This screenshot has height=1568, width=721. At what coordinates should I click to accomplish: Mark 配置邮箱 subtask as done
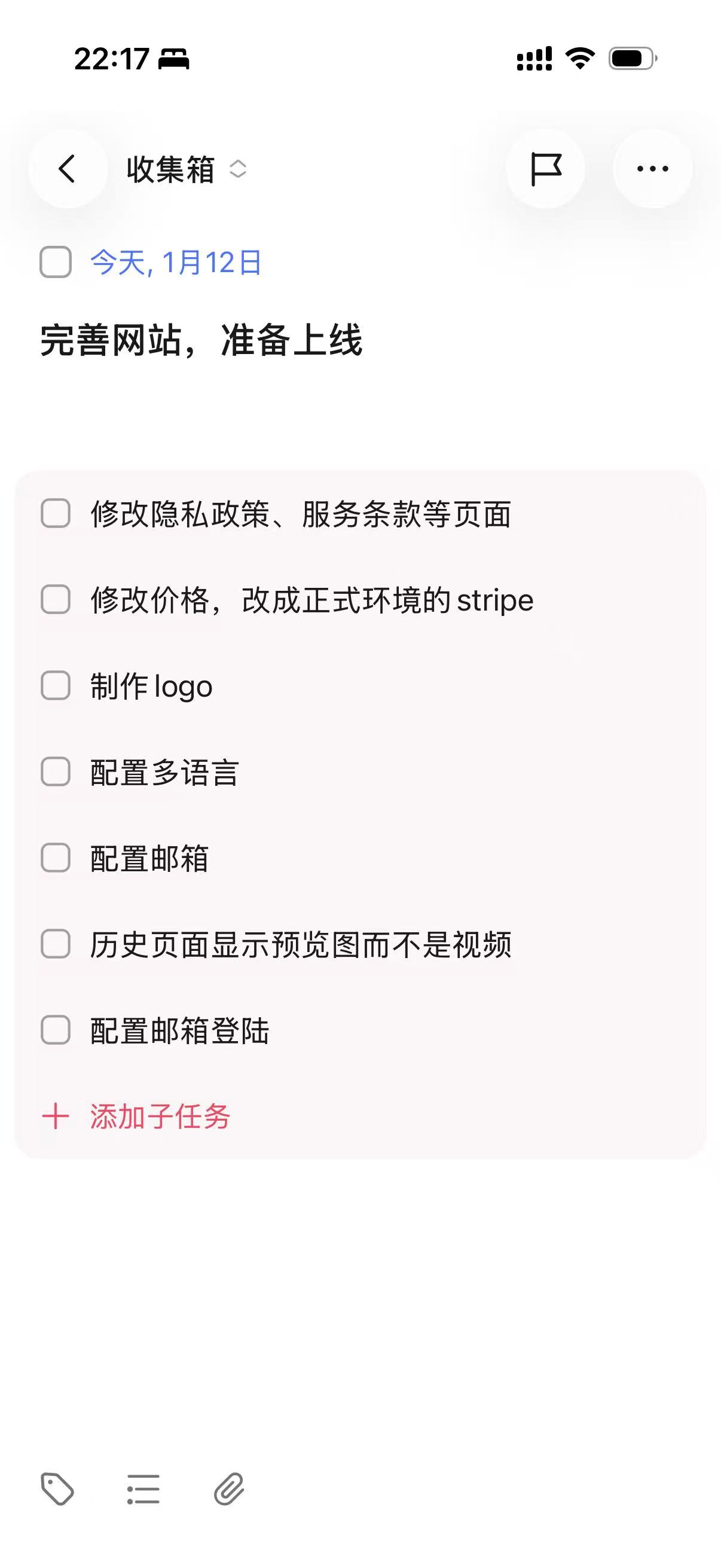[56, 858]
